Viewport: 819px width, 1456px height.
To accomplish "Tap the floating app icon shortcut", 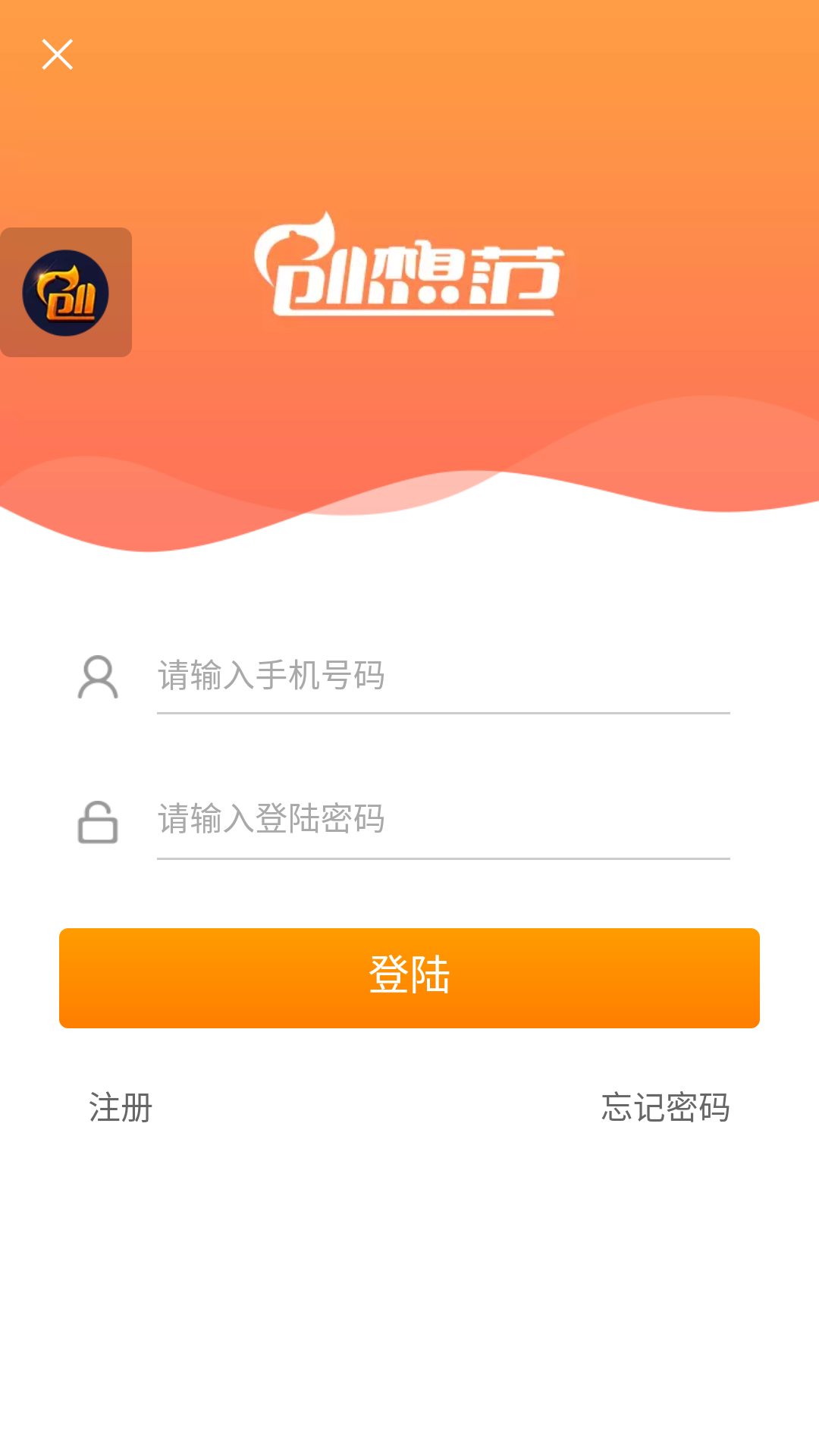I will pyautogui.click(x=66, y=293).
